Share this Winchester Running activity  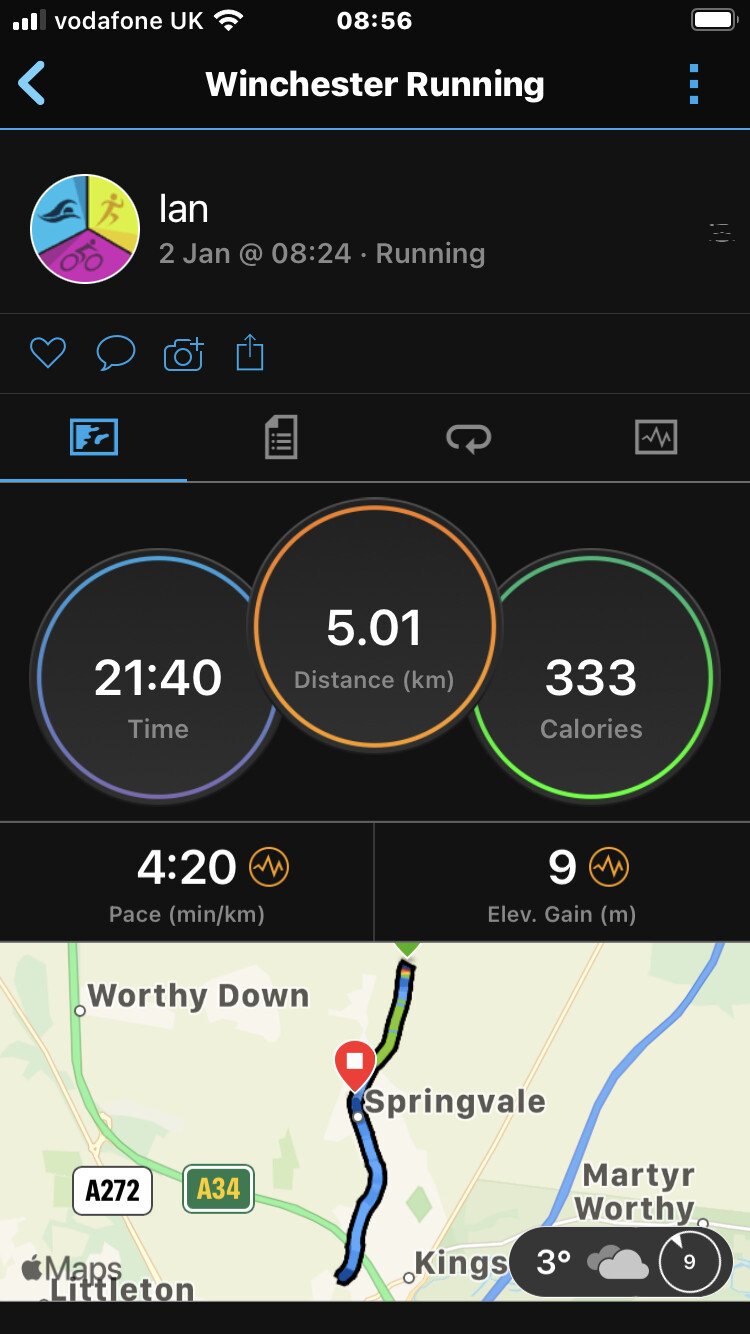coord(250,353)
